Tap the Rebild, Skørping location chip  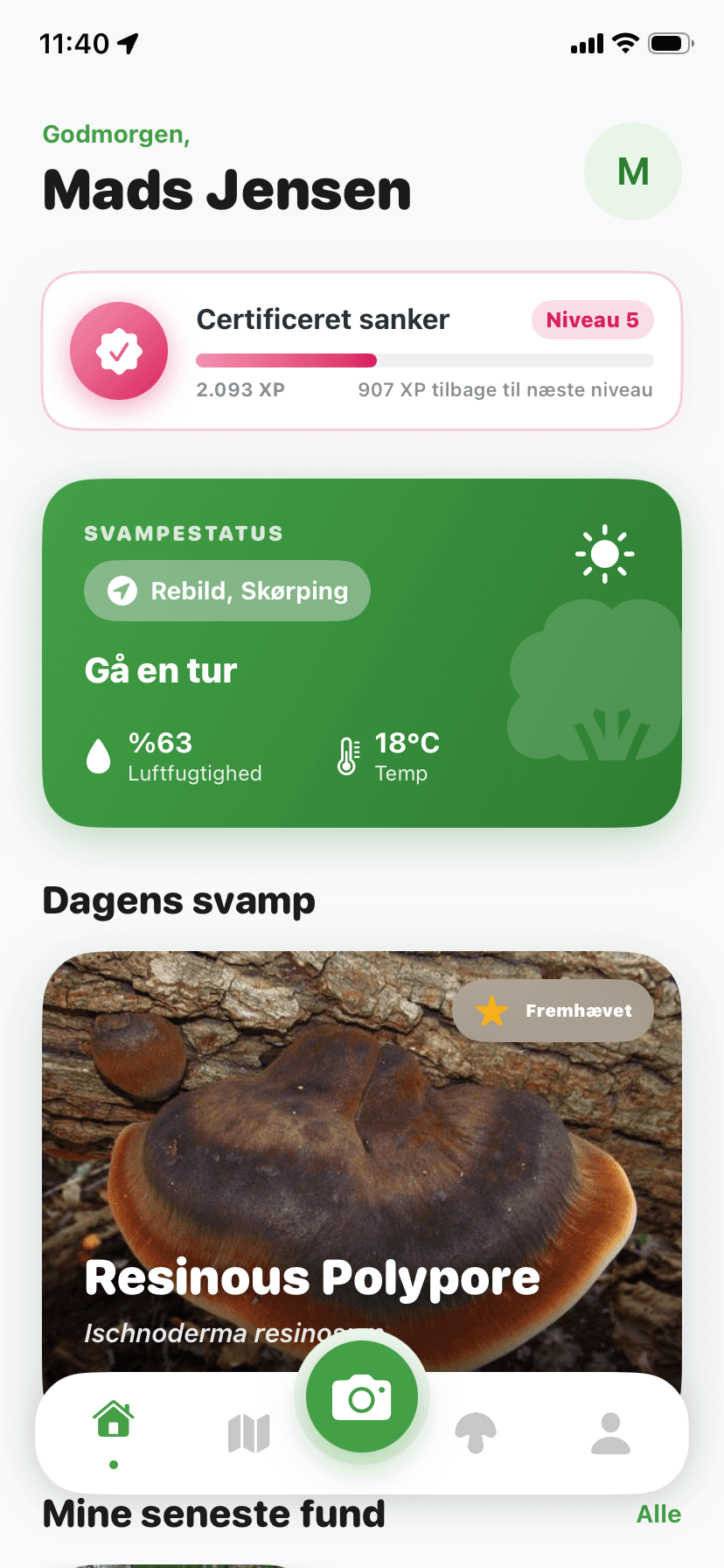point(227,591)
